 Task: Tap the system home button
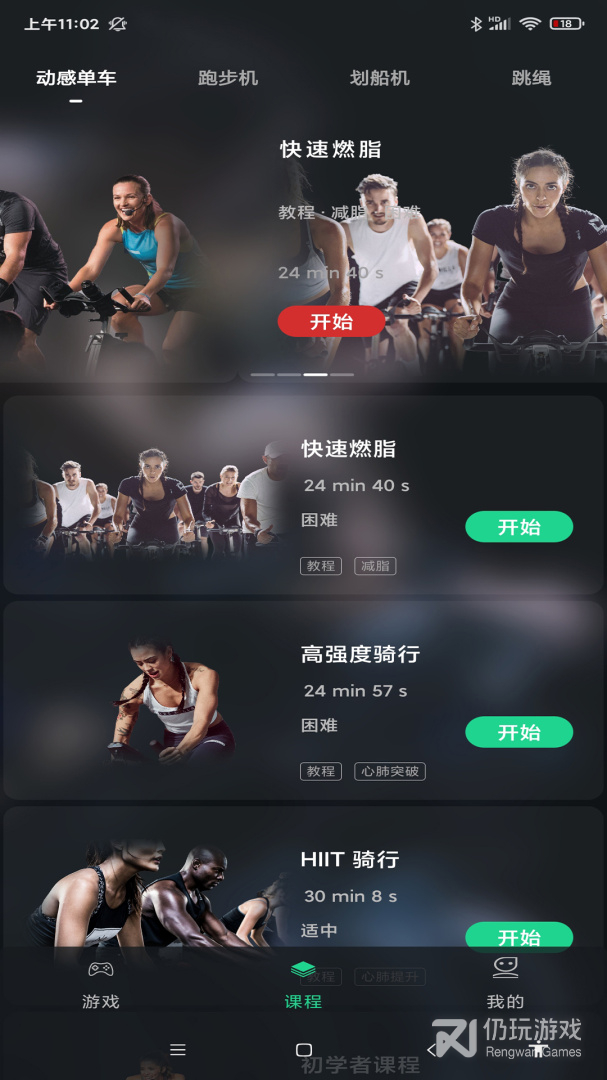(304, 1050)
